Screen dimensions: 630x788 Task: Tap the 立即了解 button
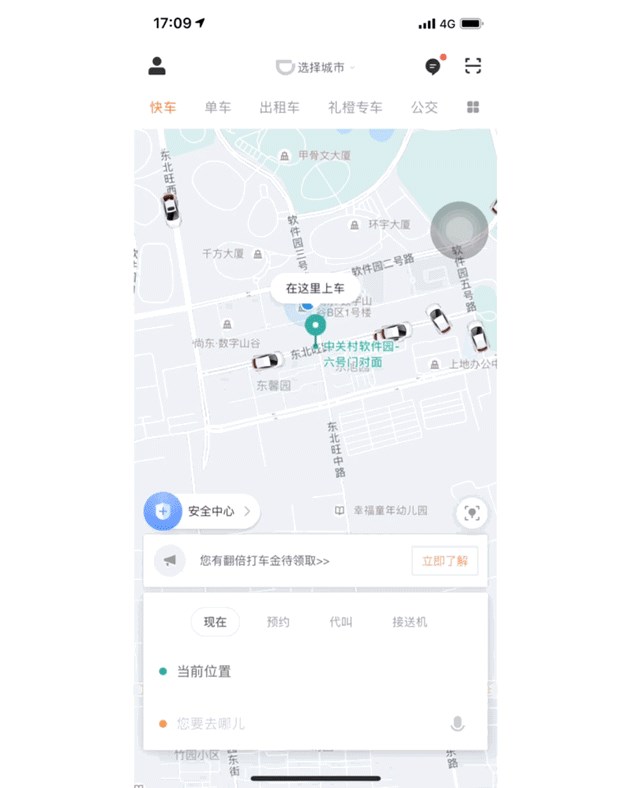[444, 561]
